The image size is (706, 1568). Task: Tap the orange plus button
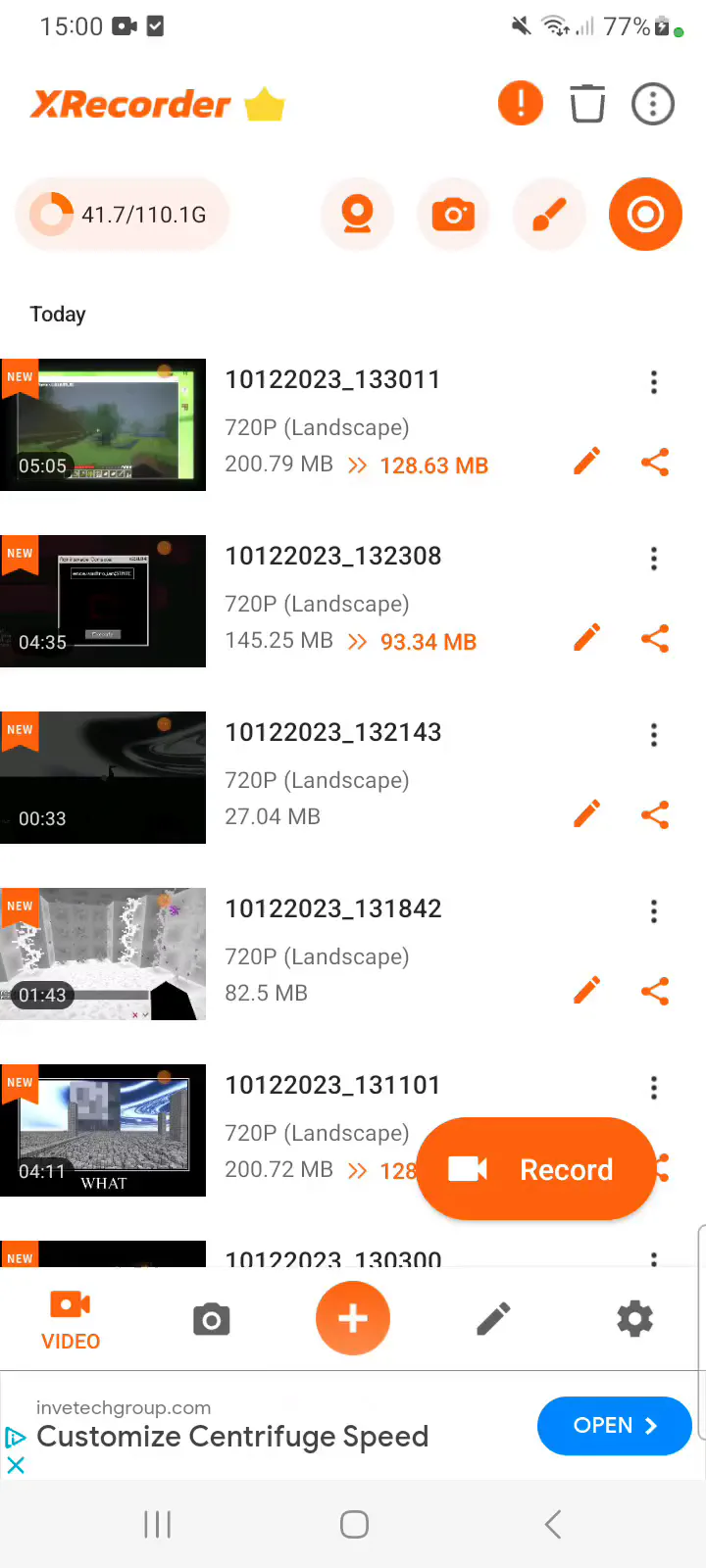click(353, 1318)
